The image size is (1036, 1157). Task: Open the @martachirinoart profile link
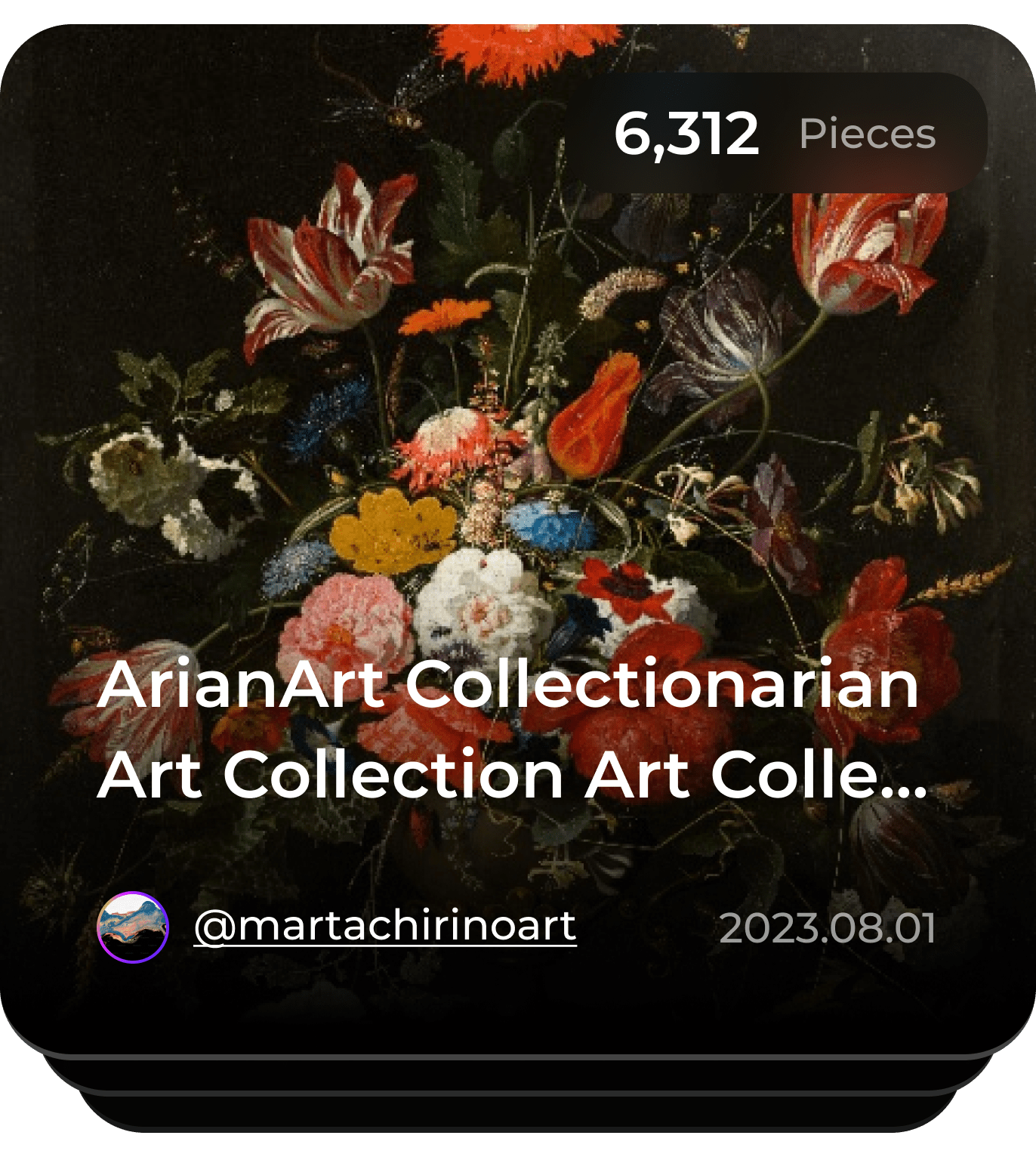point(385,927)
